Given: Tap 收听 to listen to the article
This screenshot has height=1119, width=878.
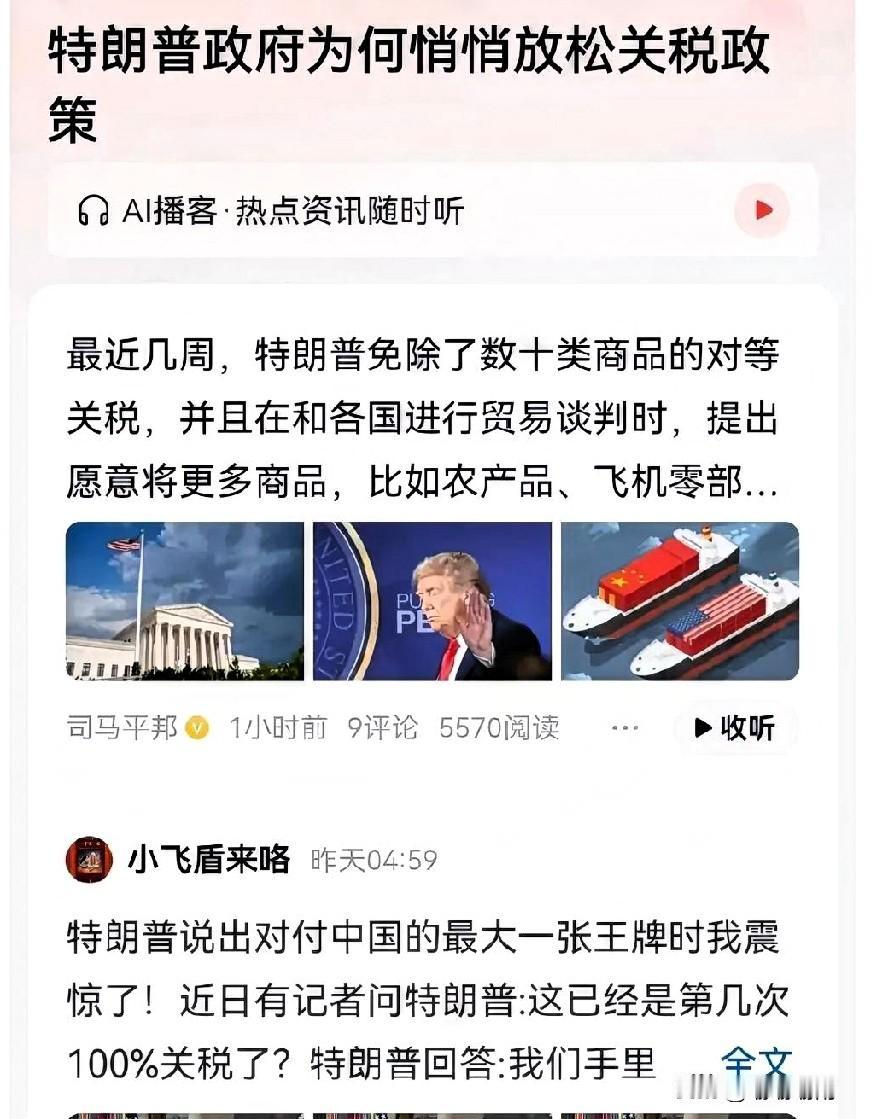Looking at the screenshot, I should click(736, 728).
